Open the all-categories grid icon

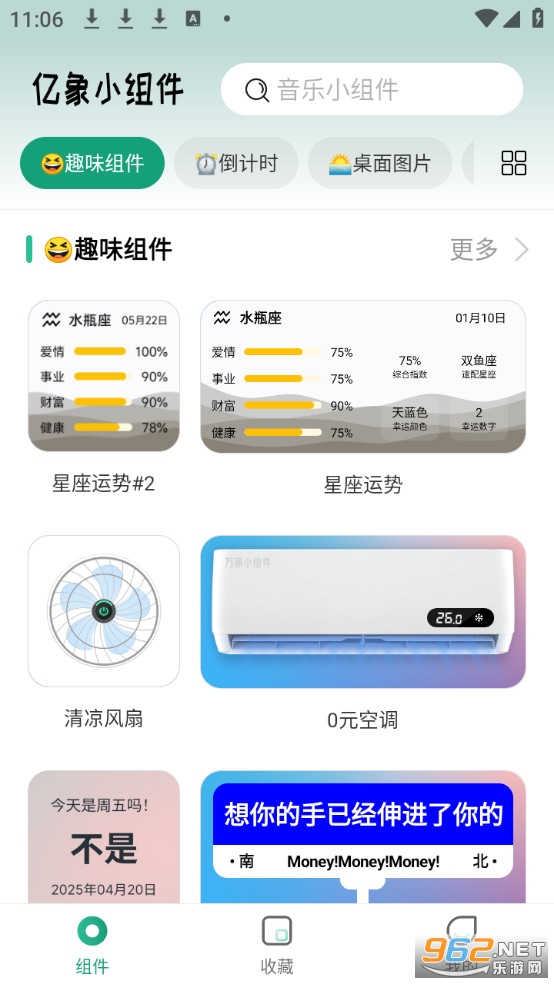point(513,163)
